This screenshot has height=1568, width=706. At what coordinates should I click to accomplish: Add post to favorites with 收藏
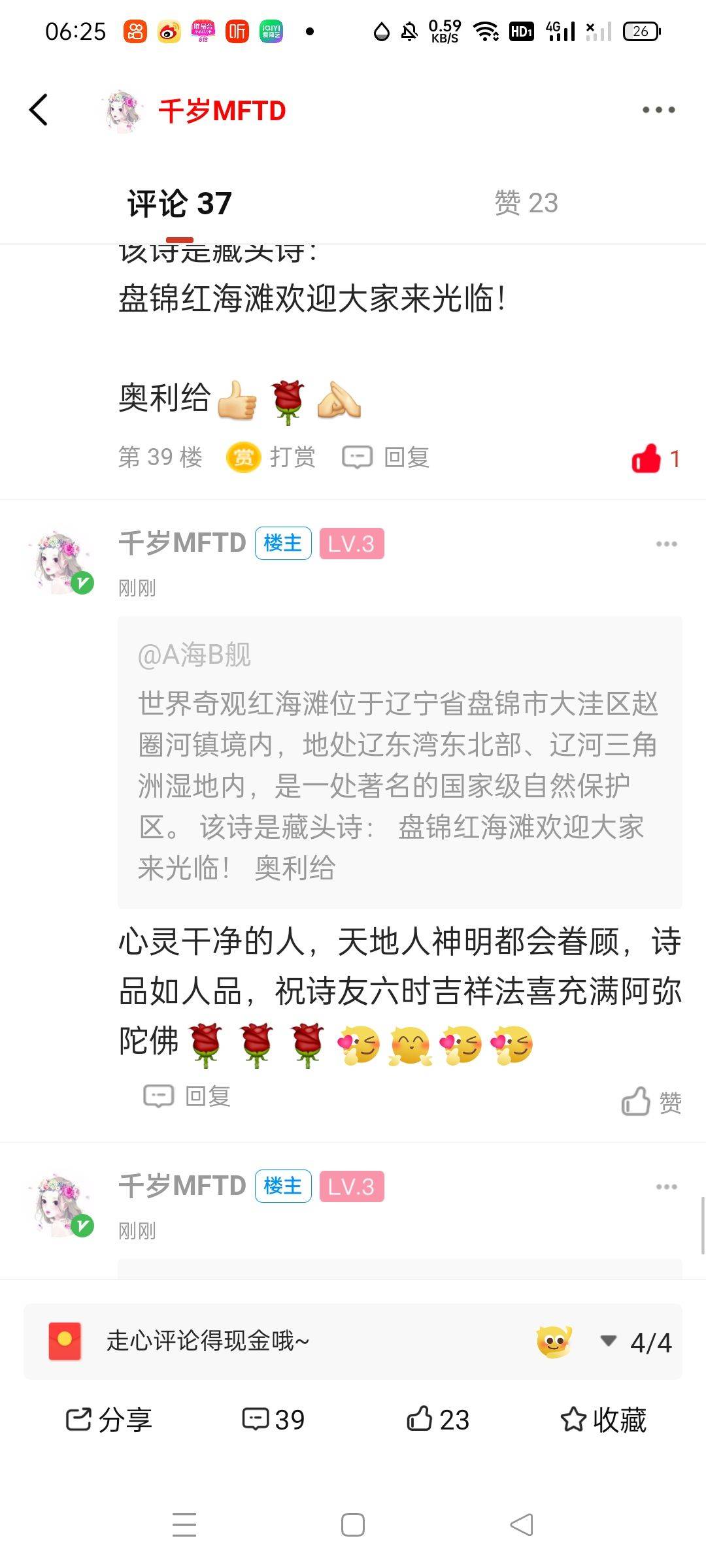point(603,1419)
